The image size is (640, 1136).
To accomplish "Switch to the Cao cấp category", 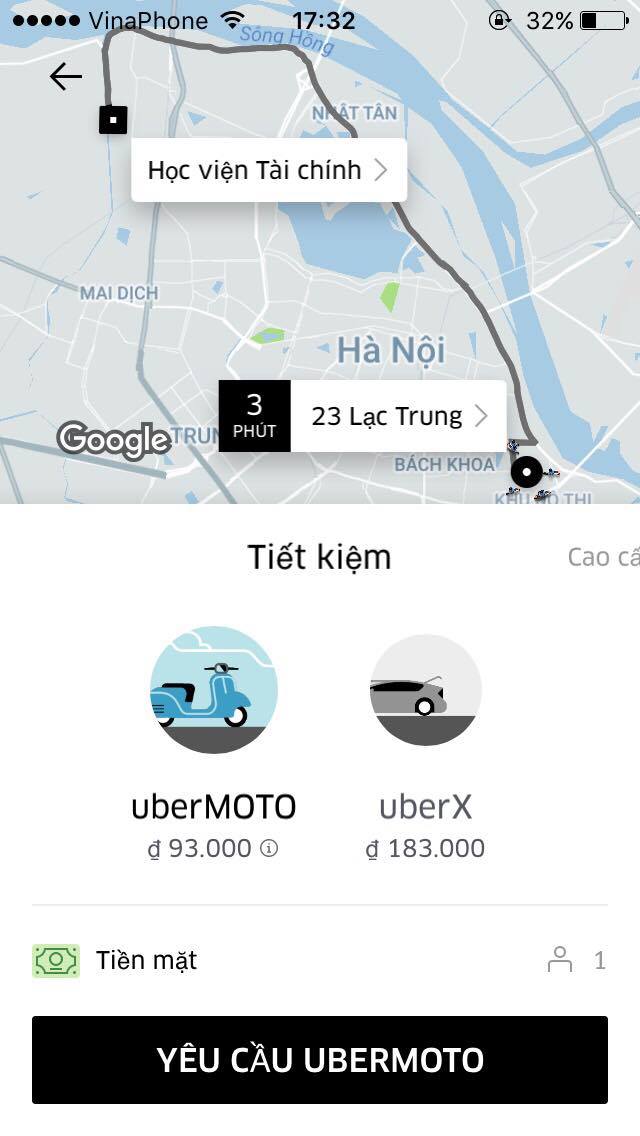I will [602, 557].
